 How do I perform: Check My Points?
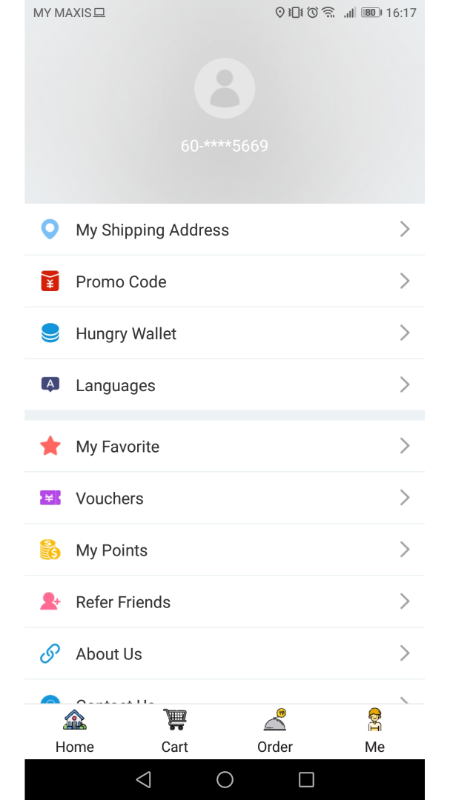(x=224, y=550)
